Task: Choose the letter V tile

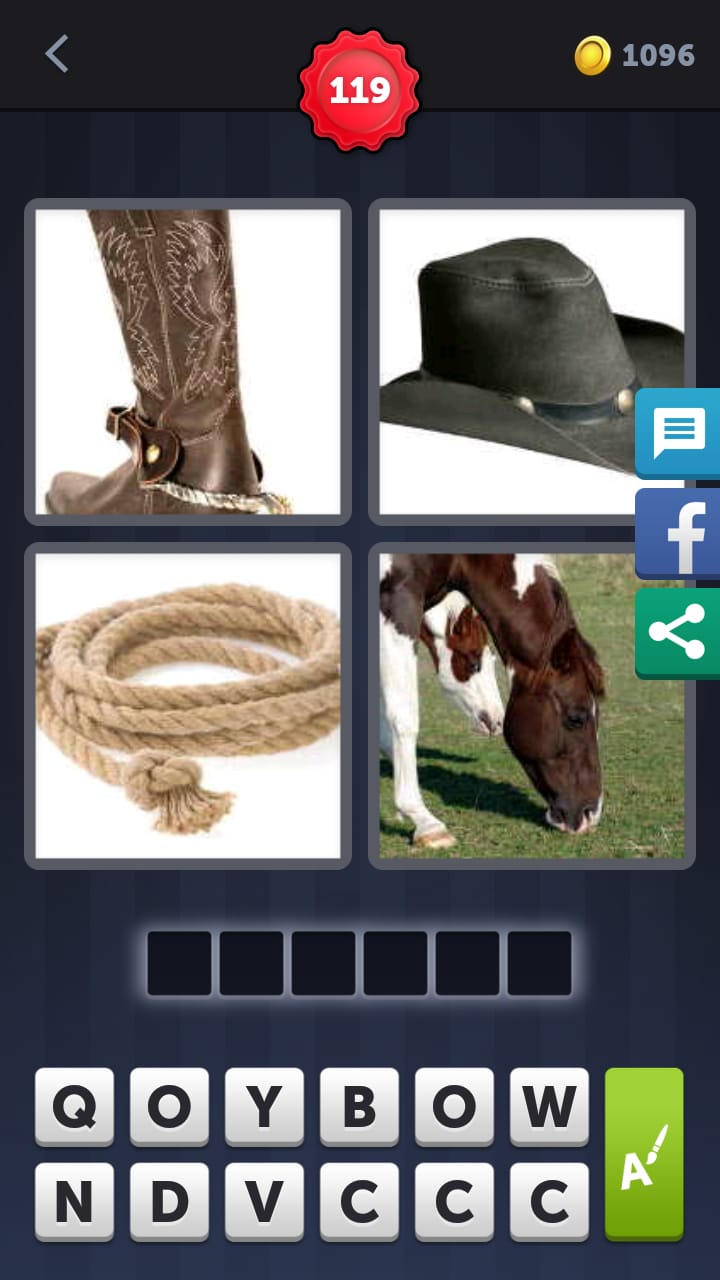Action: [x=264, y=1201]
